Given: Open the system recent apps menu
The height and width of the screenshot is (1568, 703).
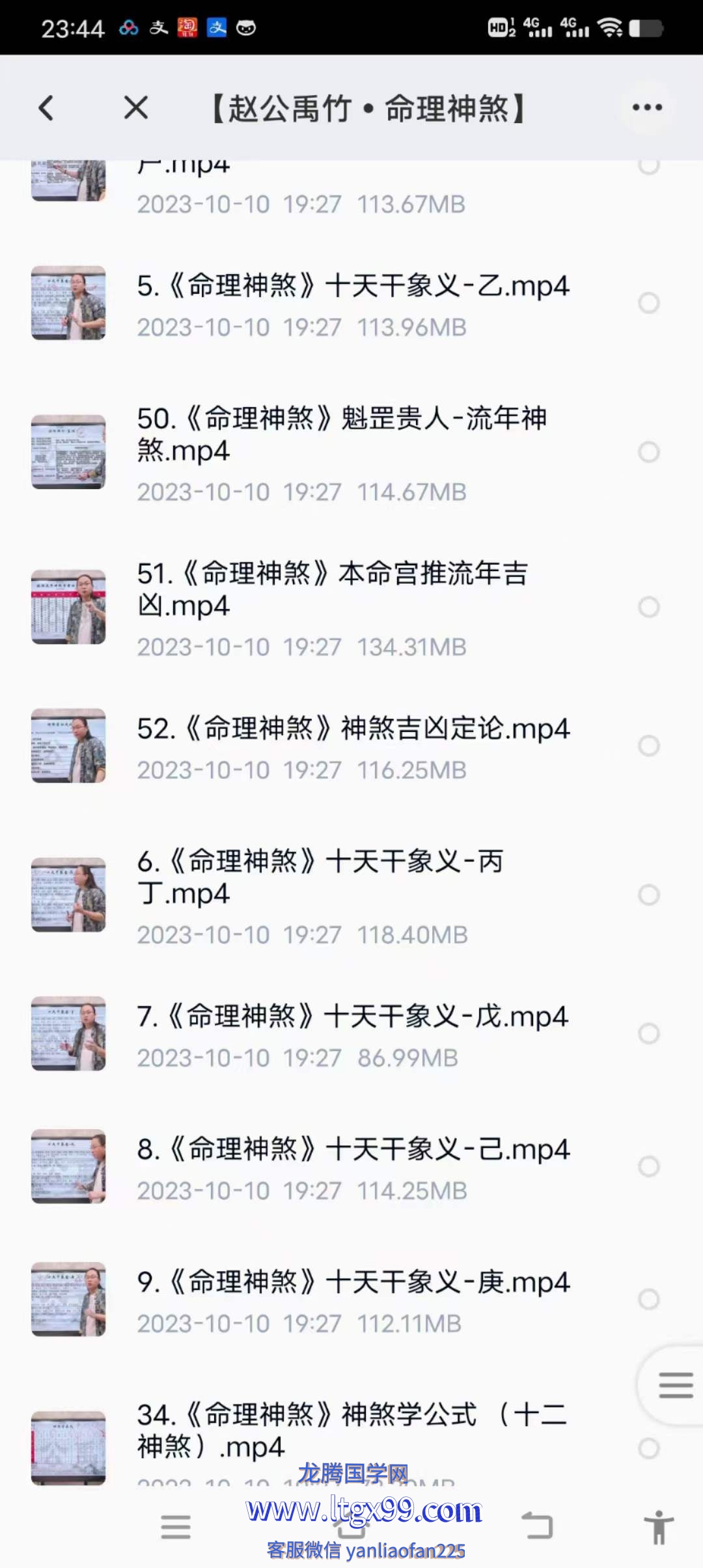Looking at the screenshot, I should click(176, 1527).
